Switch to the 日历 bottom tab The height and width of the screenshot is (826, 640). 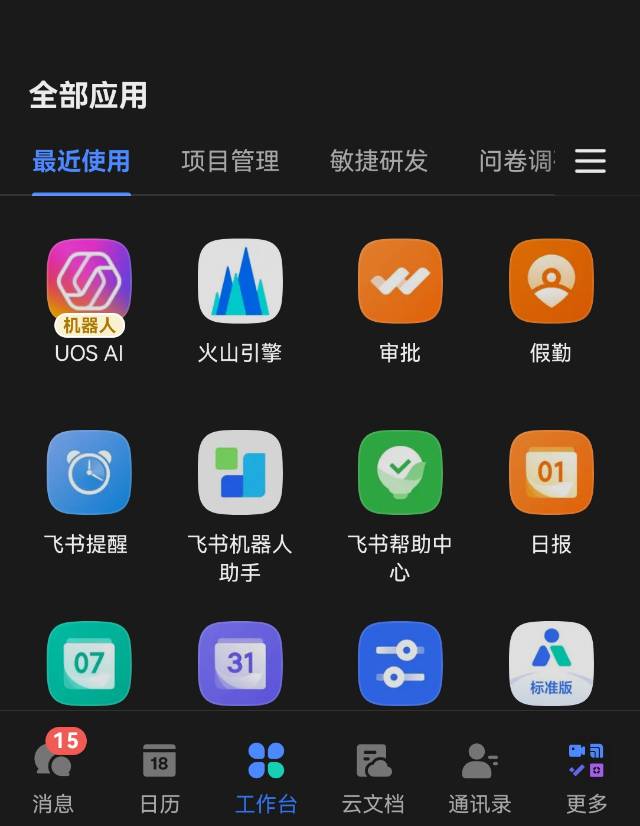[x=159, y=773]
